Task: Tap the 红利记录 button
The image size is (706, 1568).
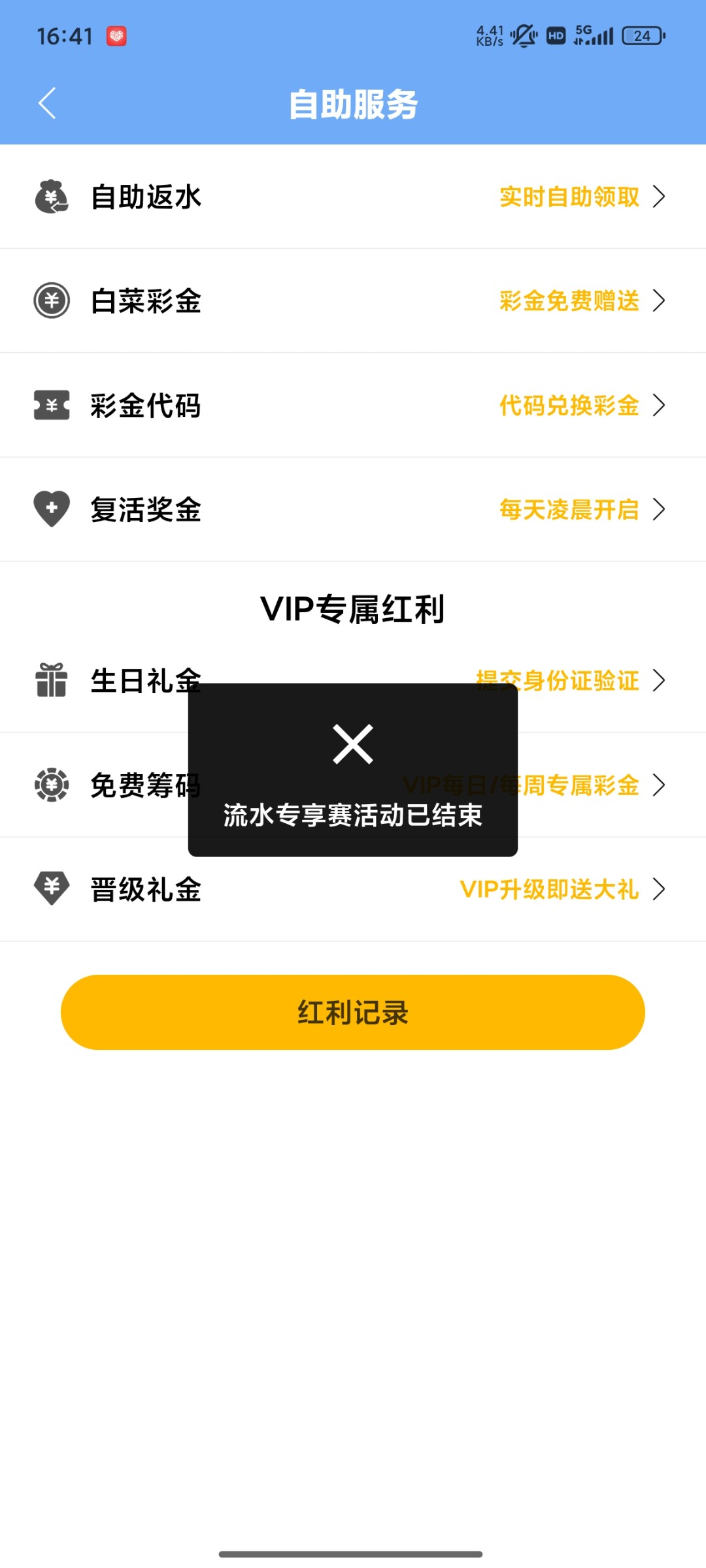Action: click(353, 1012)
